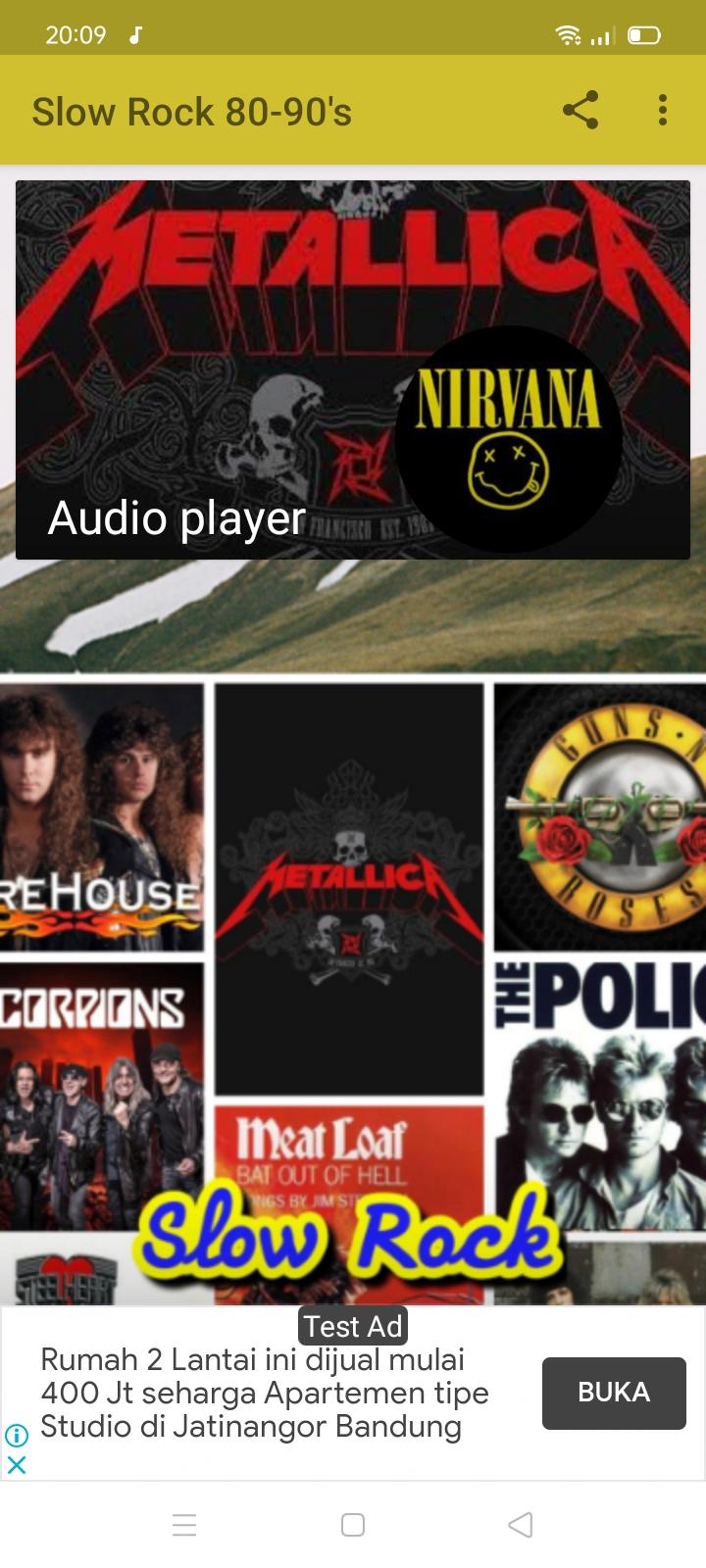Share the Slow Rock 80-90's app
Viewport: 706px width, 1568px height.
tap(580, 110)
